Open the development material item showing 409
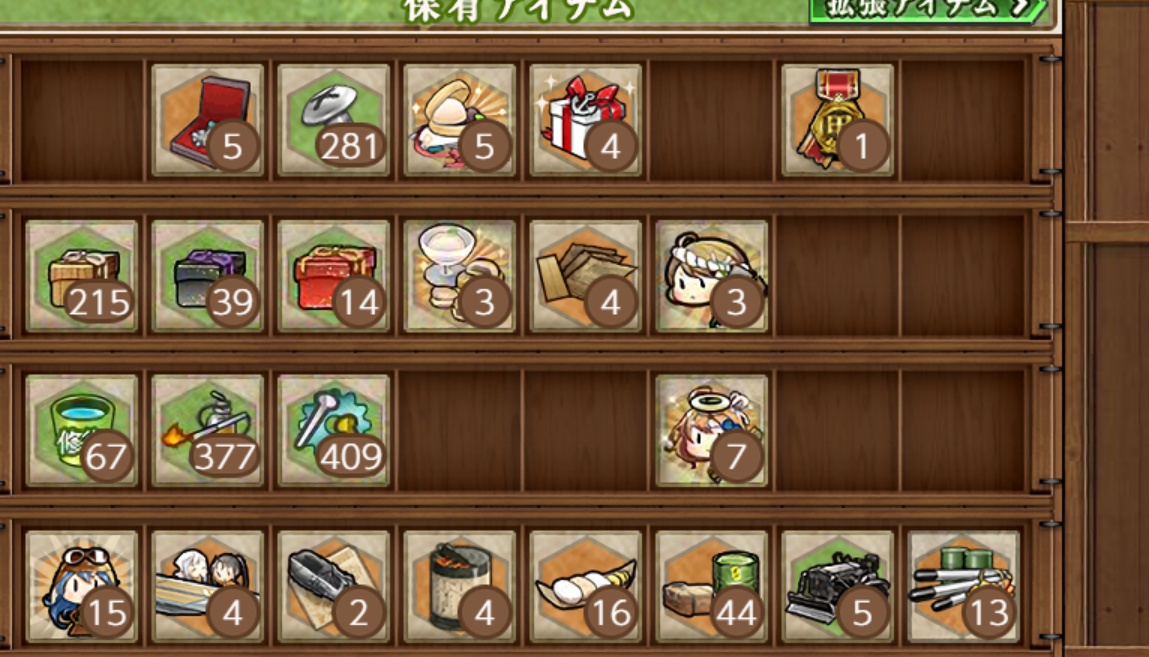Image resolution: width=1149 pixels, height=657 pixels. point(334,431)
